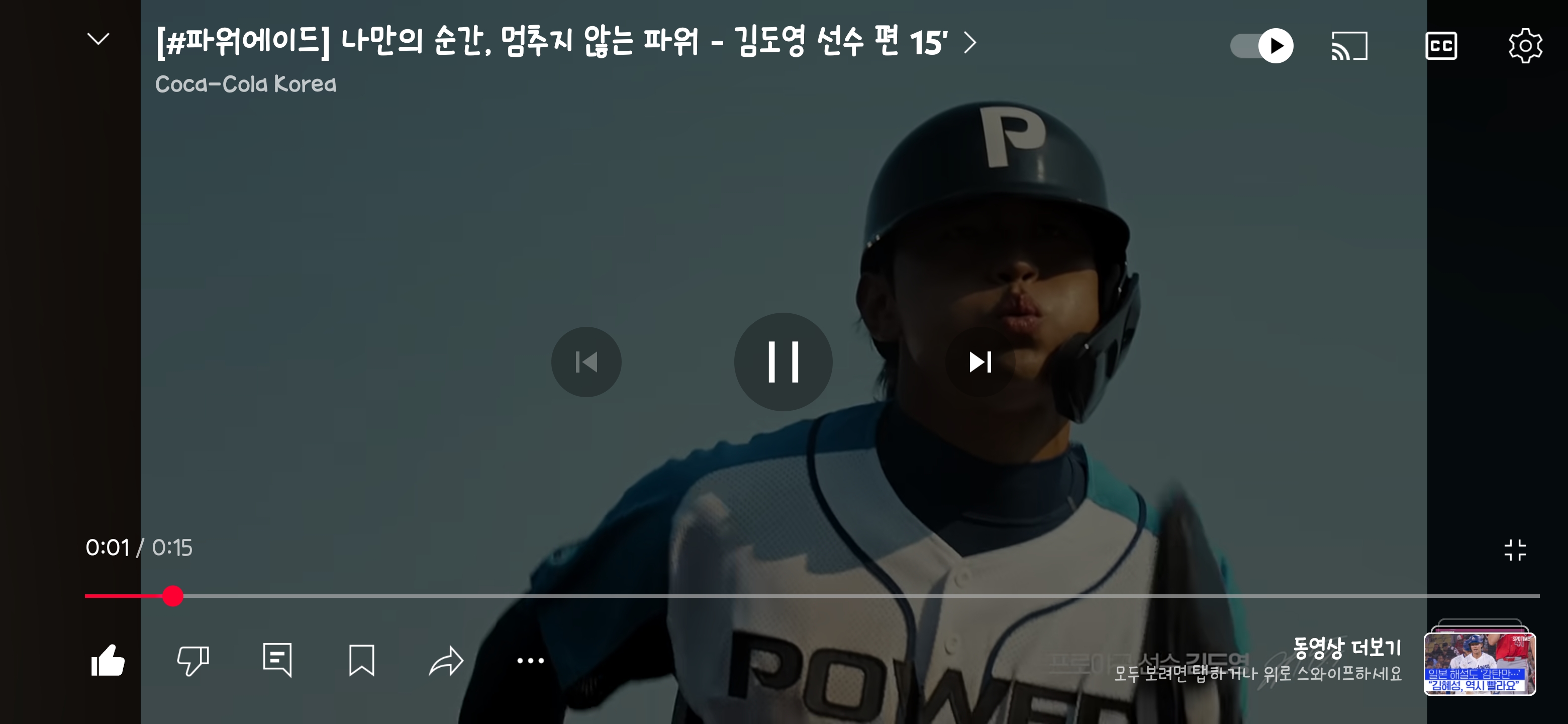Skip to the next video

tap(980, 363)
